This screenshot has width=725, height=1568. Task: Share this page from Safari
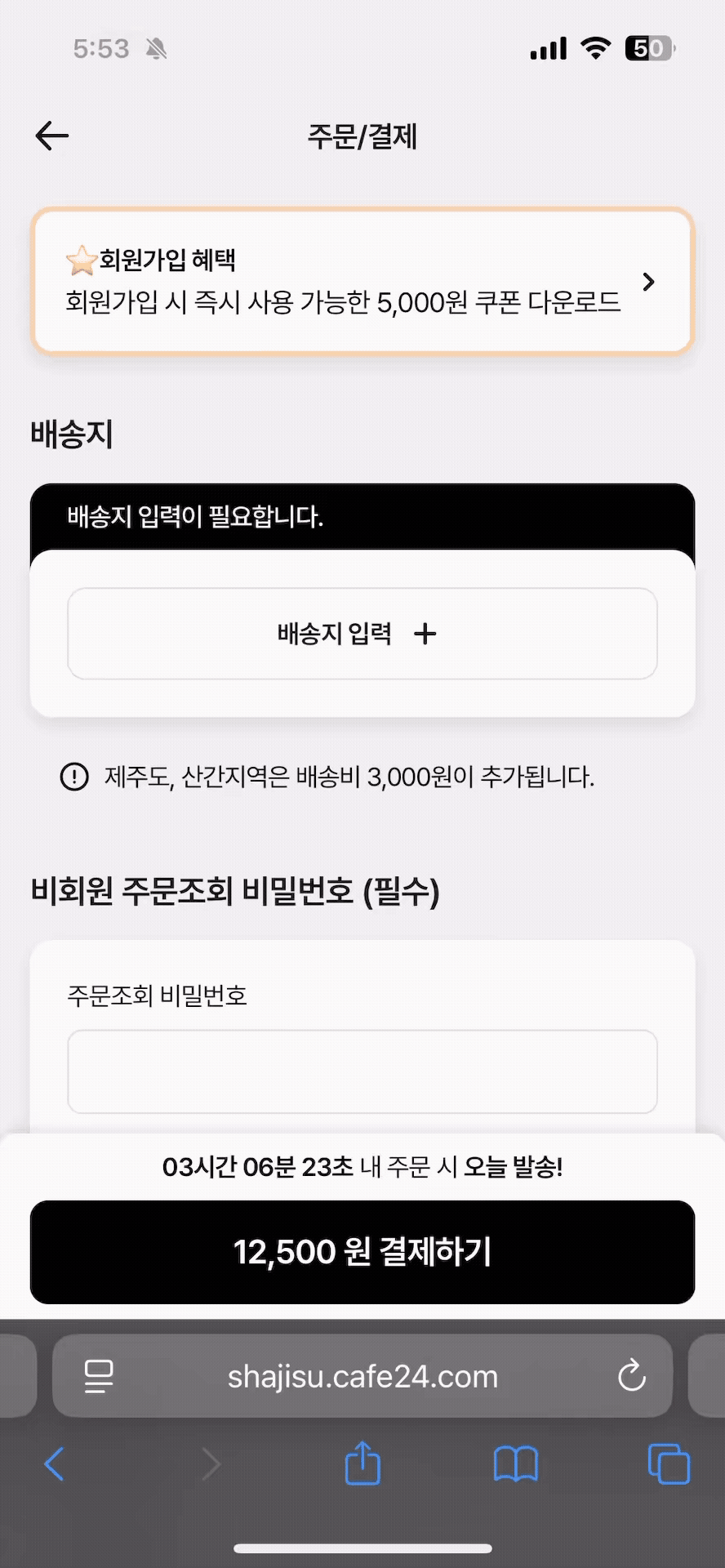click(x=362, y=1463)
